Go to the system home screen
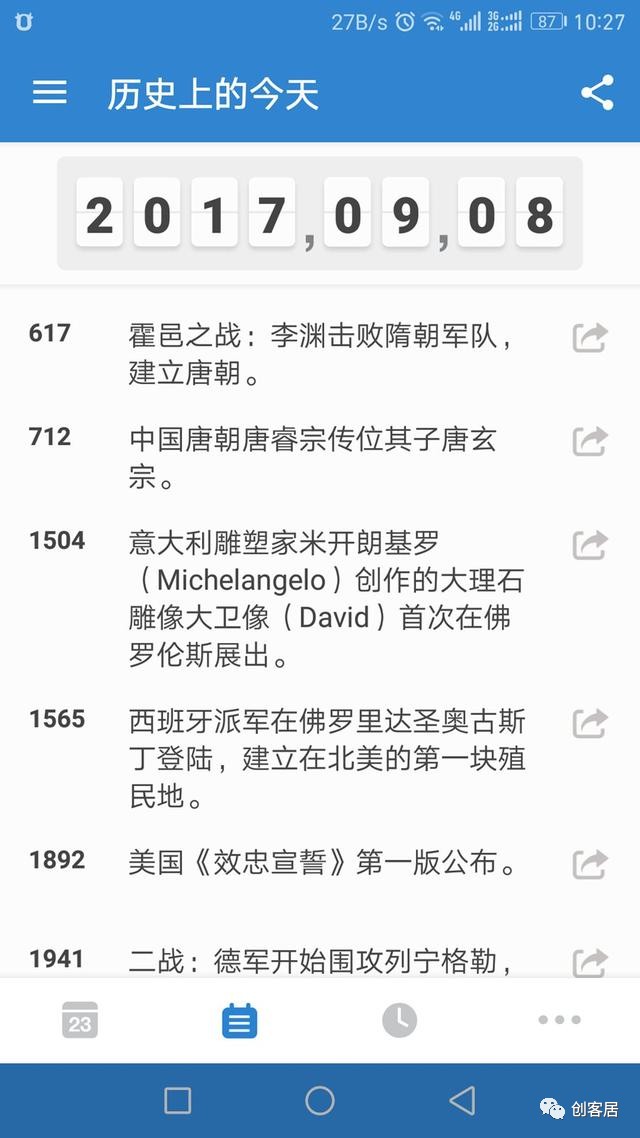 tap(320, 1101)
